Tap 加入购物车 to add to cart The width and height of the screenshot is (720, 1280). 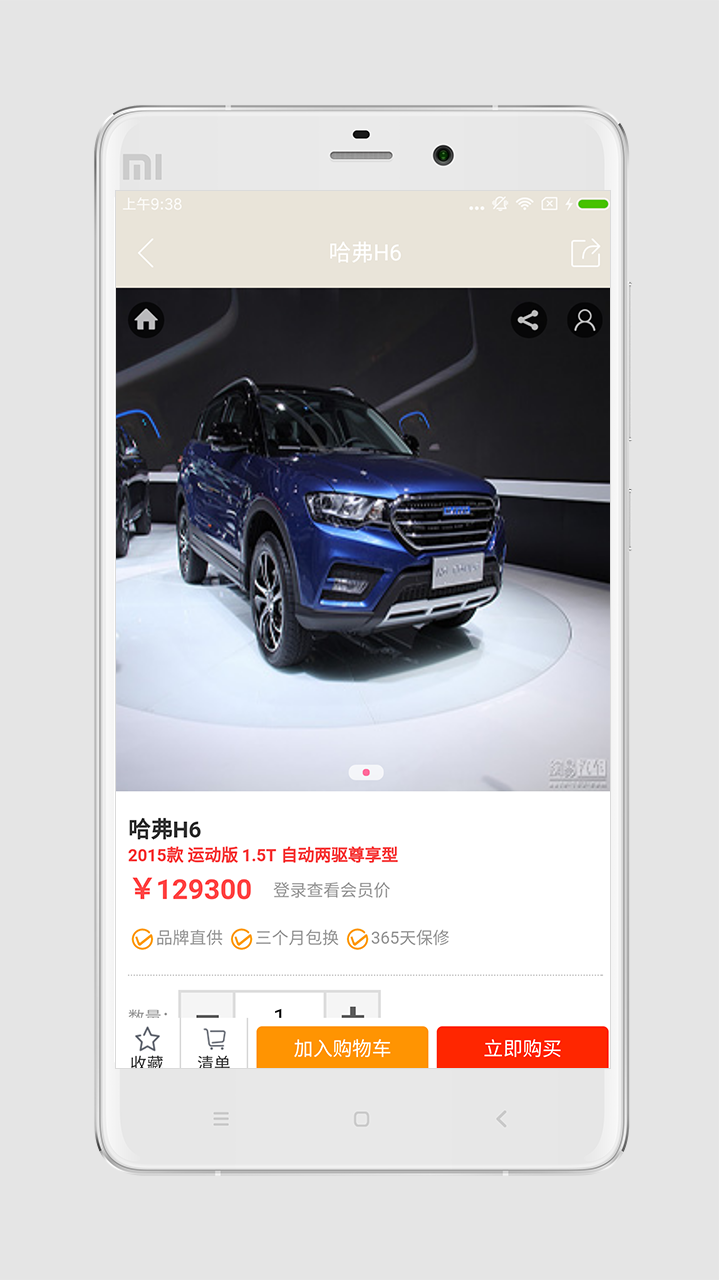tap(342, 1047)
